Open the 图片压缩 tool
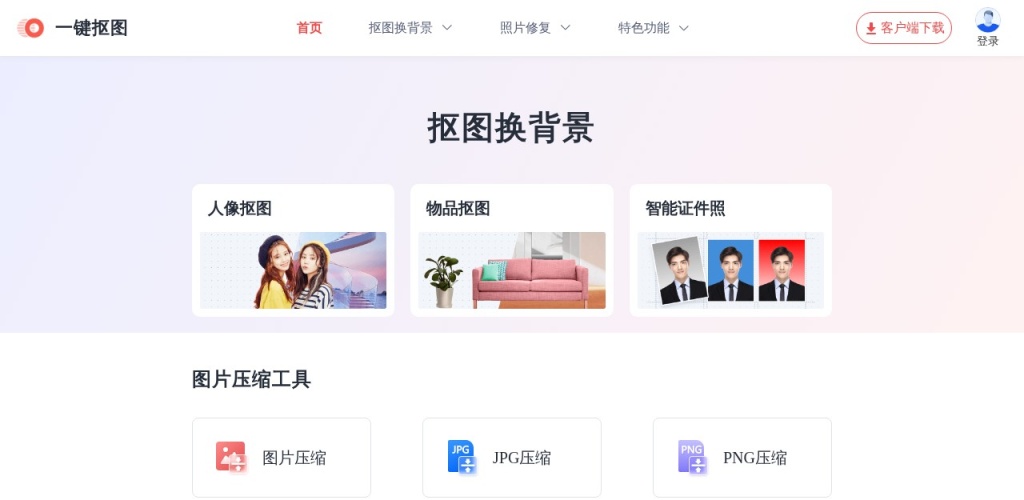This screenshot has height=500, width=1024. click(x=281, y=458)
